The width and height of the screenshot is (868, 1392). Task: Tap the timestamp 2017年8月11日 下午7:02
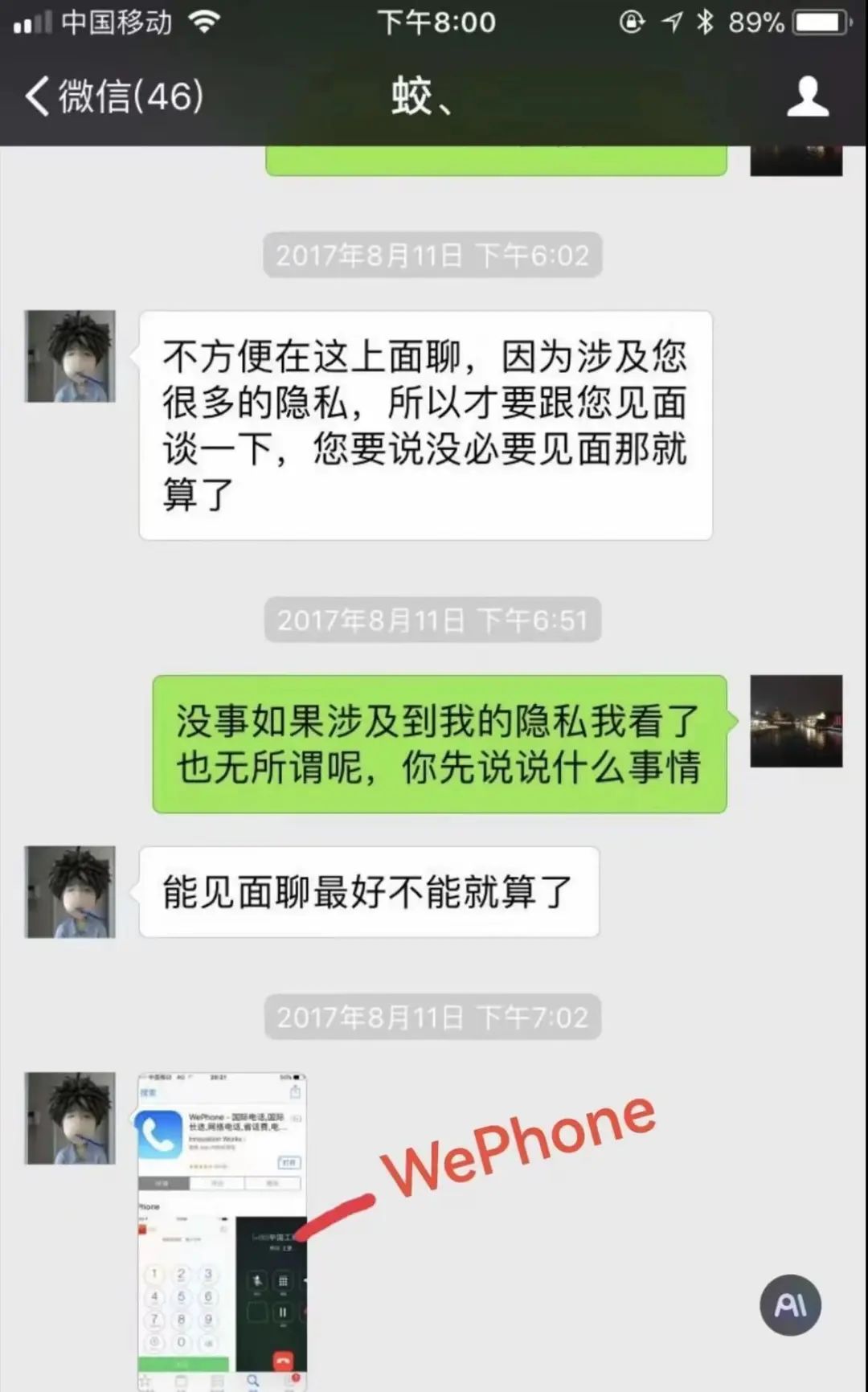click(x=432, y=1016)
